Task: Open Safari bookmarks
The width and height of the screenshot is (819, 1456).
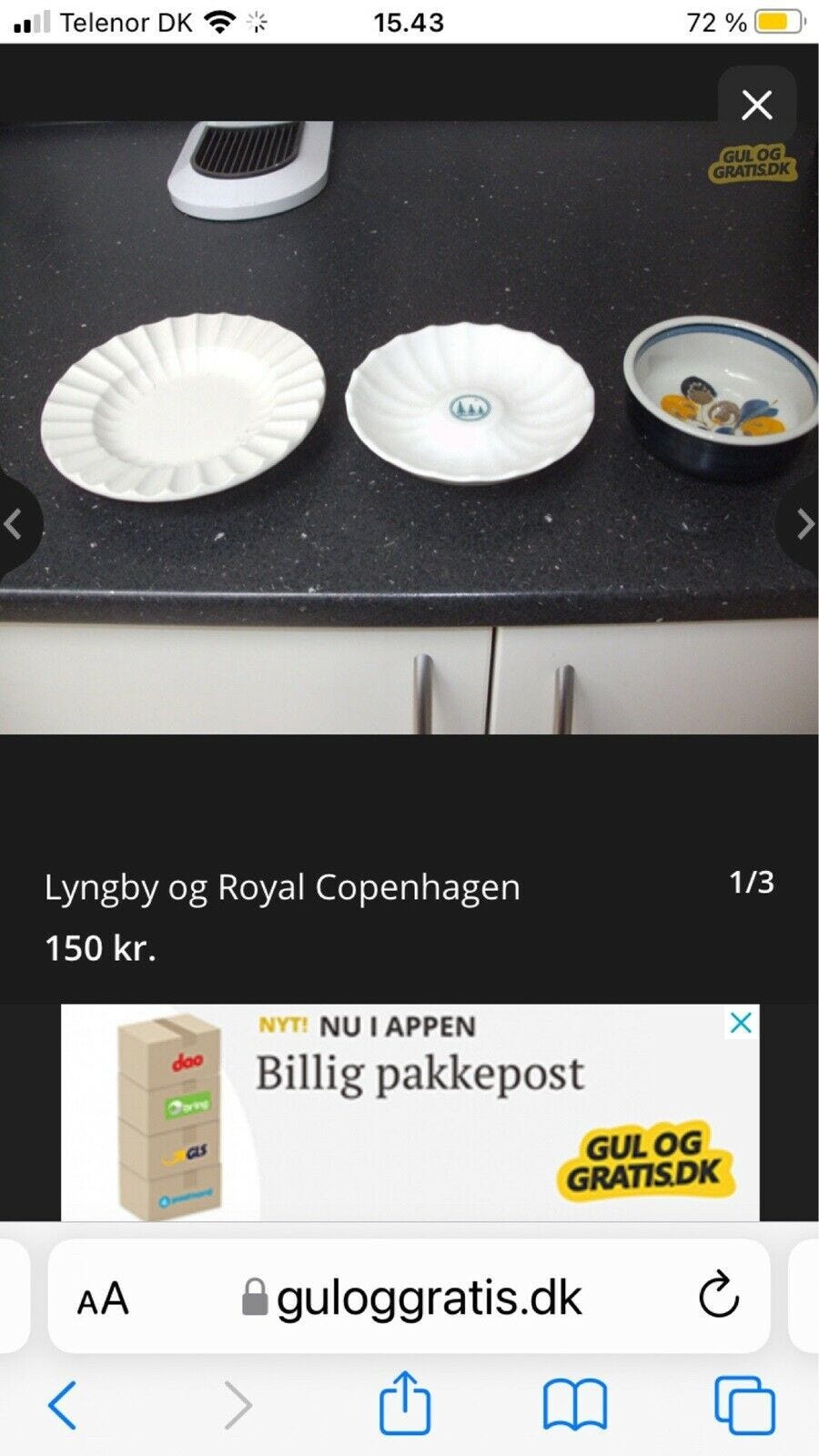Action: pos(574,1404)
